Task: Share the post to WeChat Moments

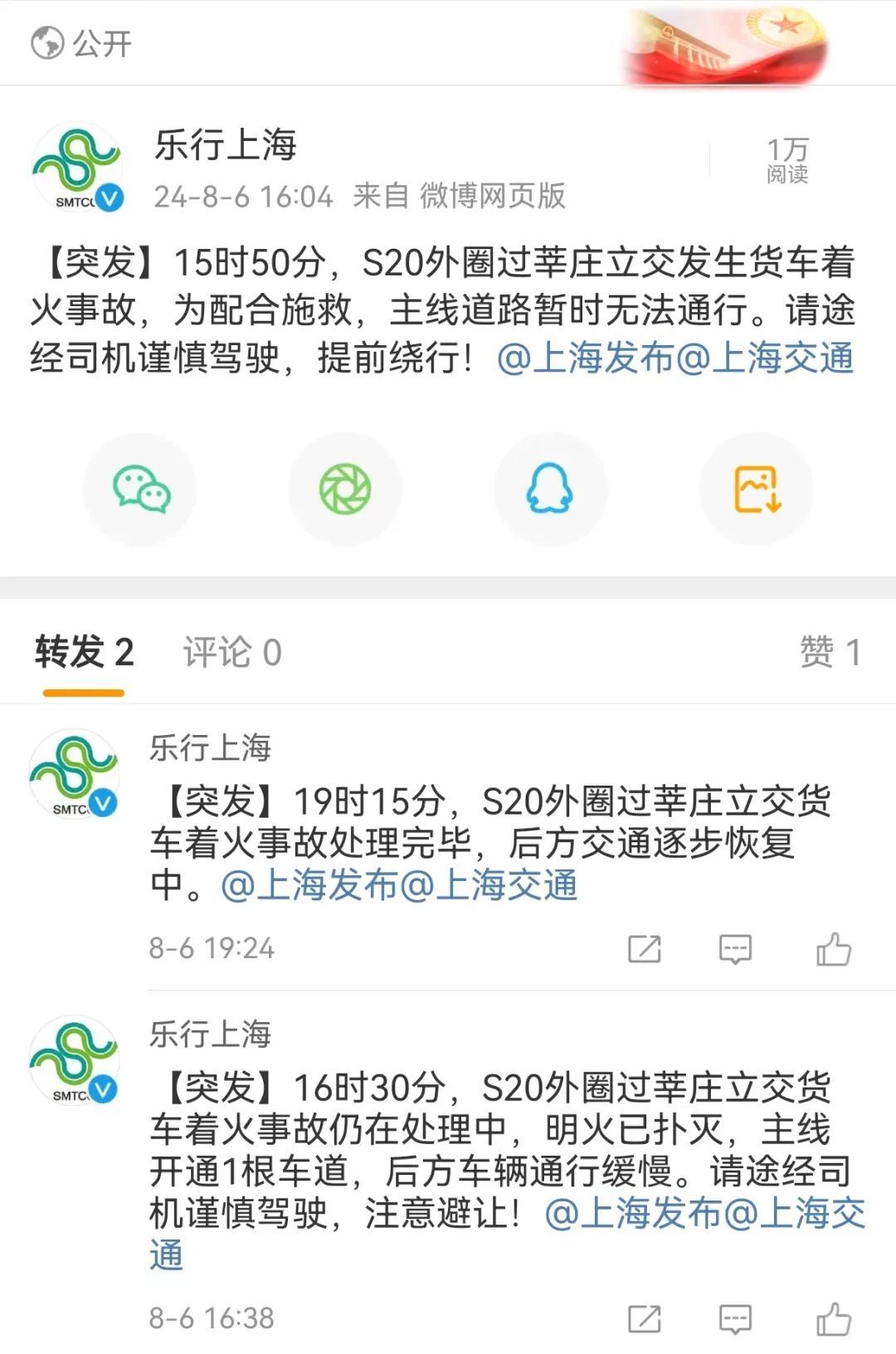Action: pyautogui.click(x=344, y=489)
